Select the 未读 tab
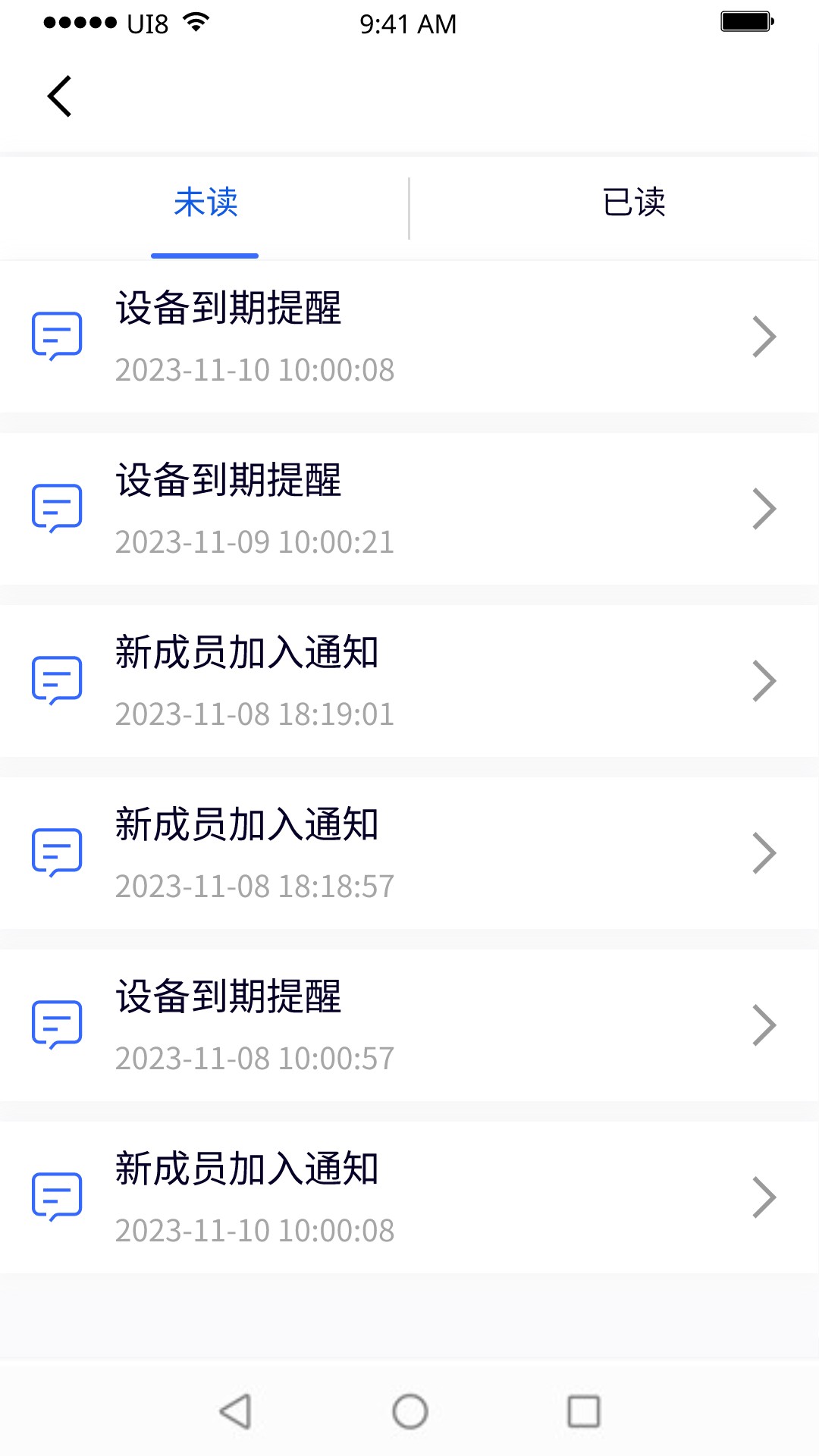This screenshot has width=819, height=1456. coord(205,203)
